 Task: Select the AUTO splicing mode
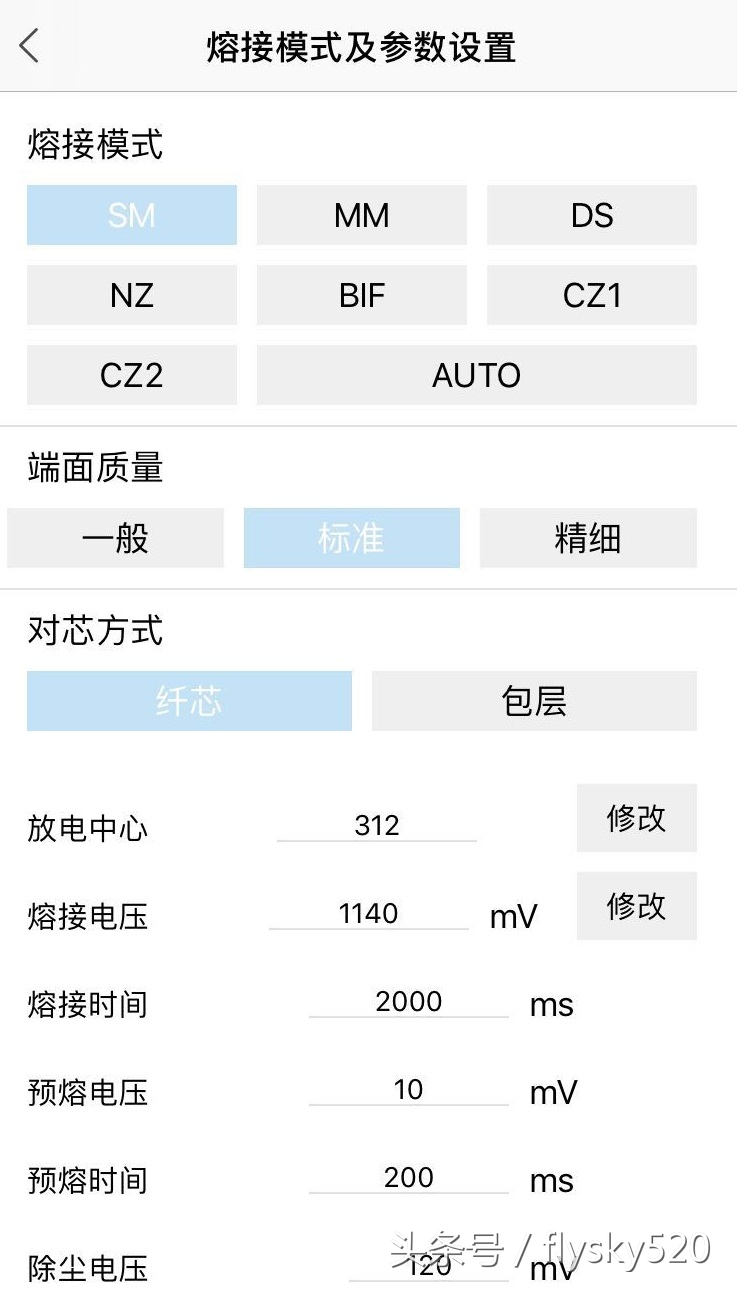point(476,375)
